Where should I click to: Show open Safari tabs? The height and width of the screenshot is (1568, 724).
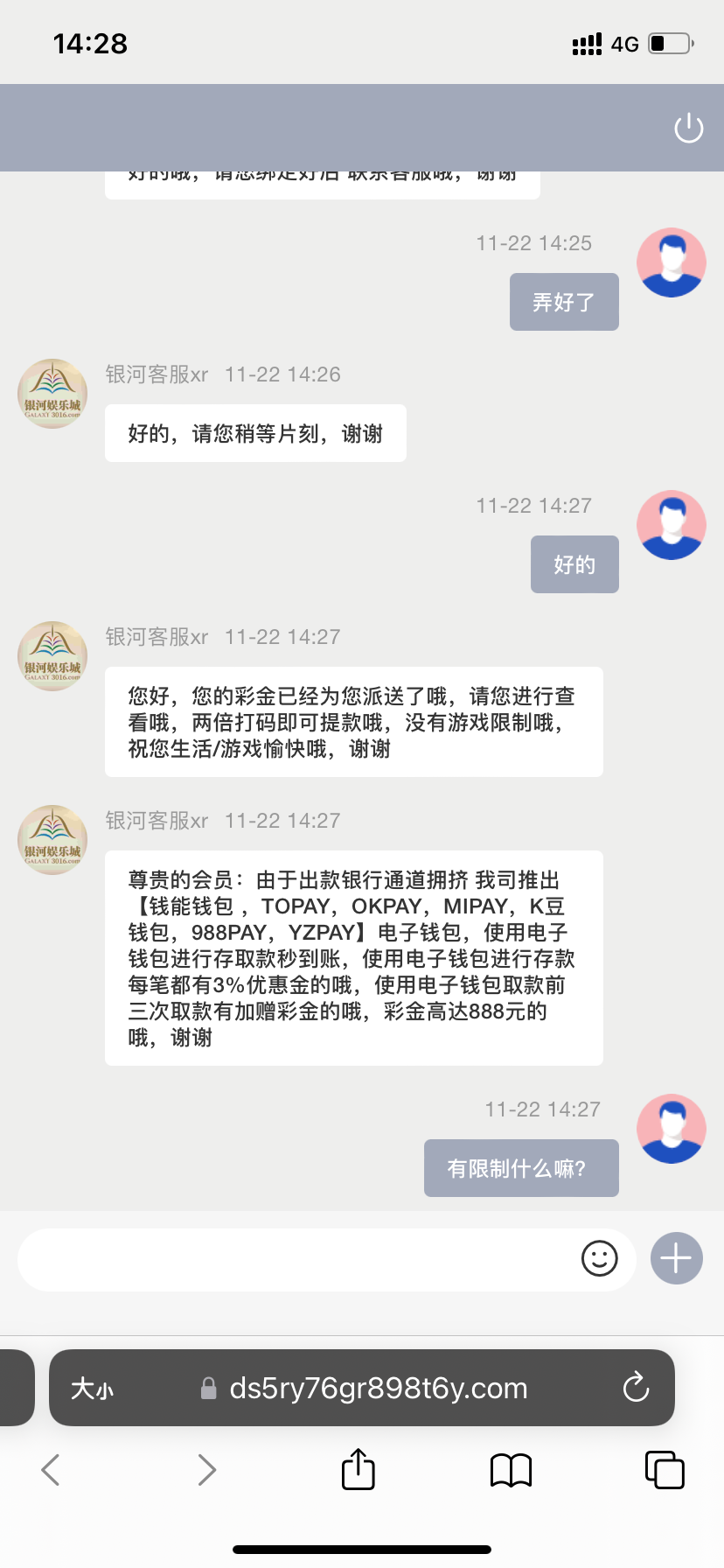point(665,1470)
